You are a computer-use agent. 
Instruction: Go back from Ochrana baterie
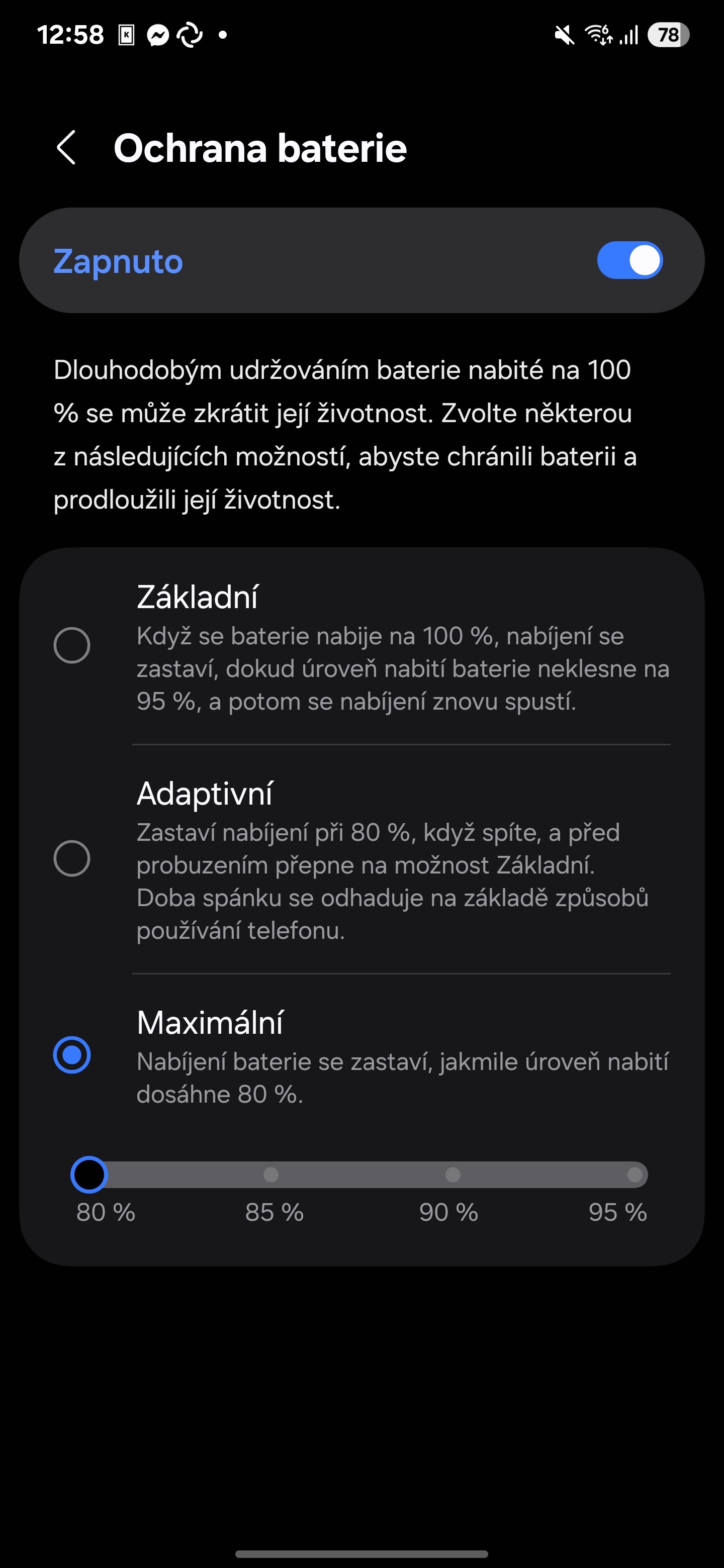point(66,148)
